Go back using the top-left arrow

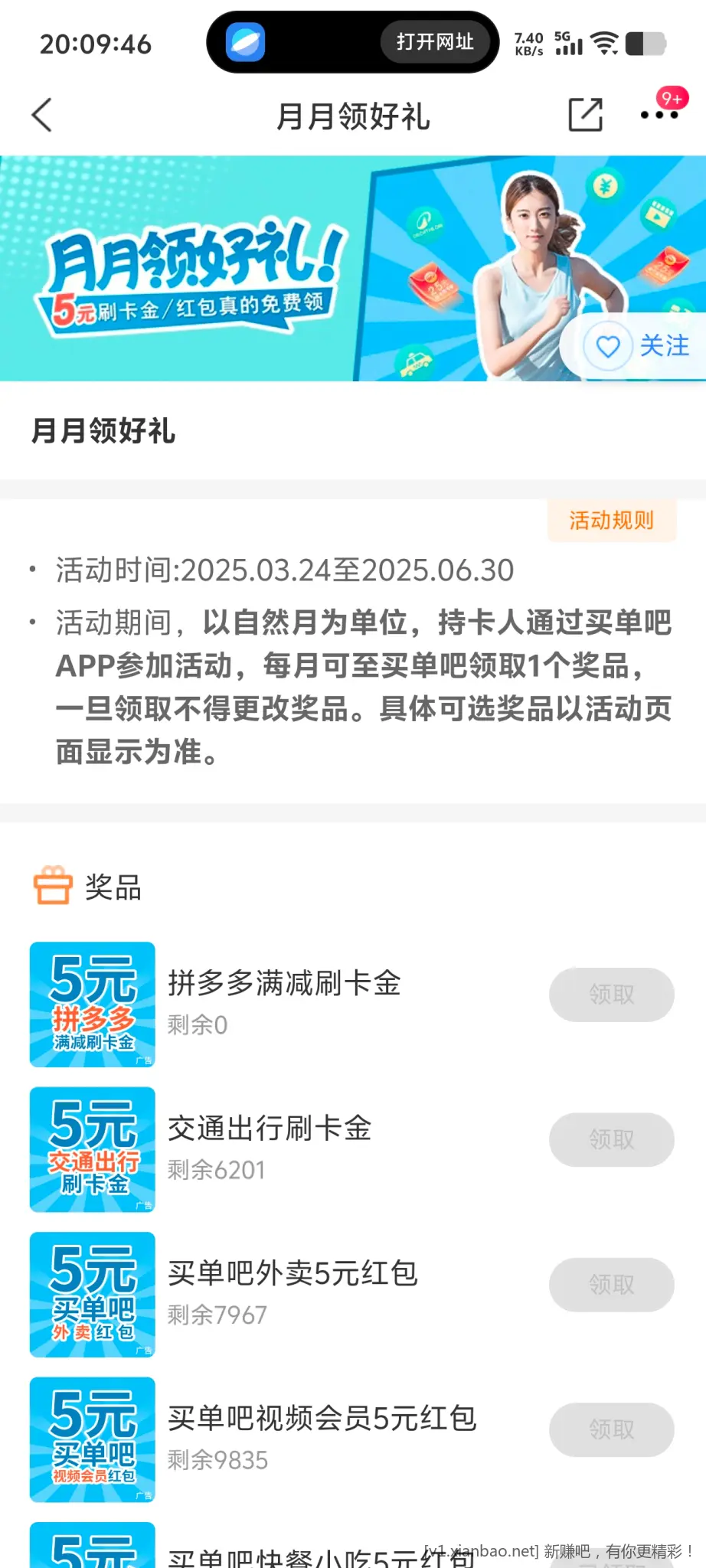click(x=42, y=116)
